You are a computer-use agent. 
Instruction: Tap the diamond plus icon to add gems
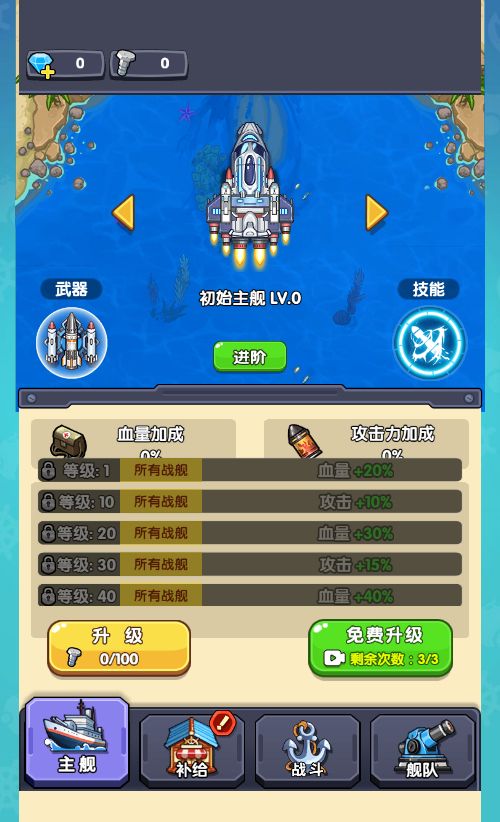(41, 65)
